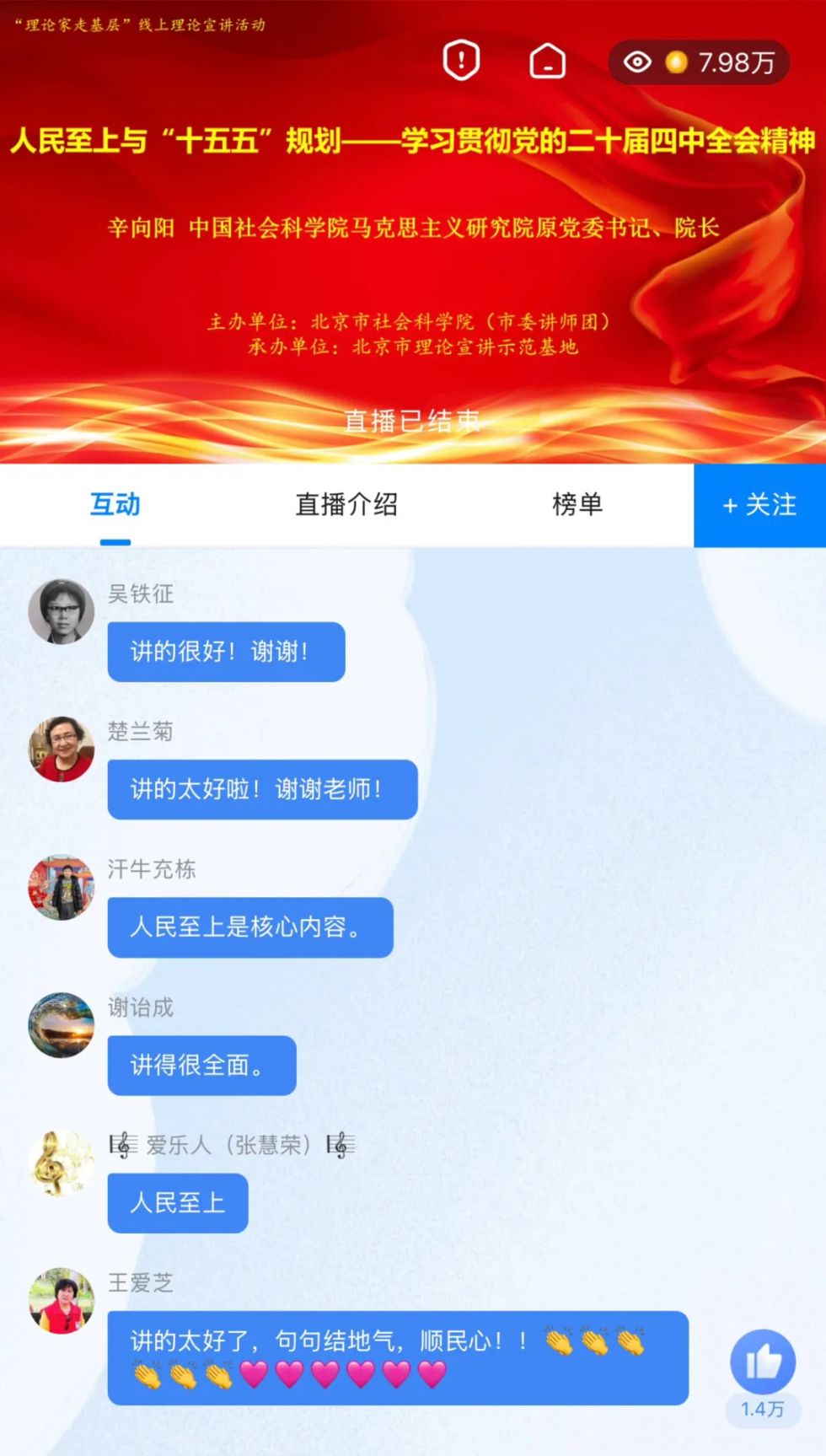The height and width of the screenshot is (1456, 826).
Task: Open 吴铁征's avatar
Action: tap(62, 612)
